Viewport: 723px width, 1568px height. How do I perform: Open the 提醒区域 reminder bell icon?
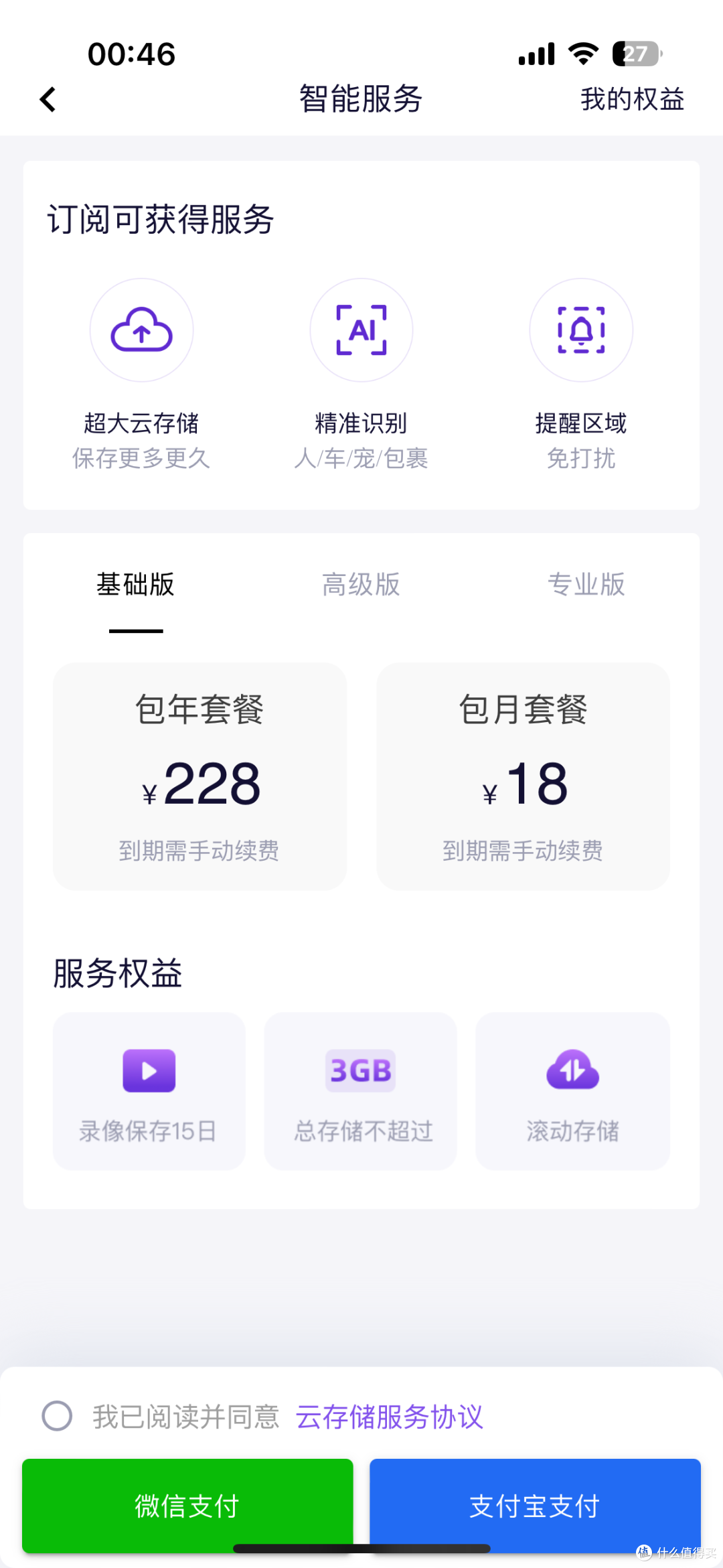581,330
